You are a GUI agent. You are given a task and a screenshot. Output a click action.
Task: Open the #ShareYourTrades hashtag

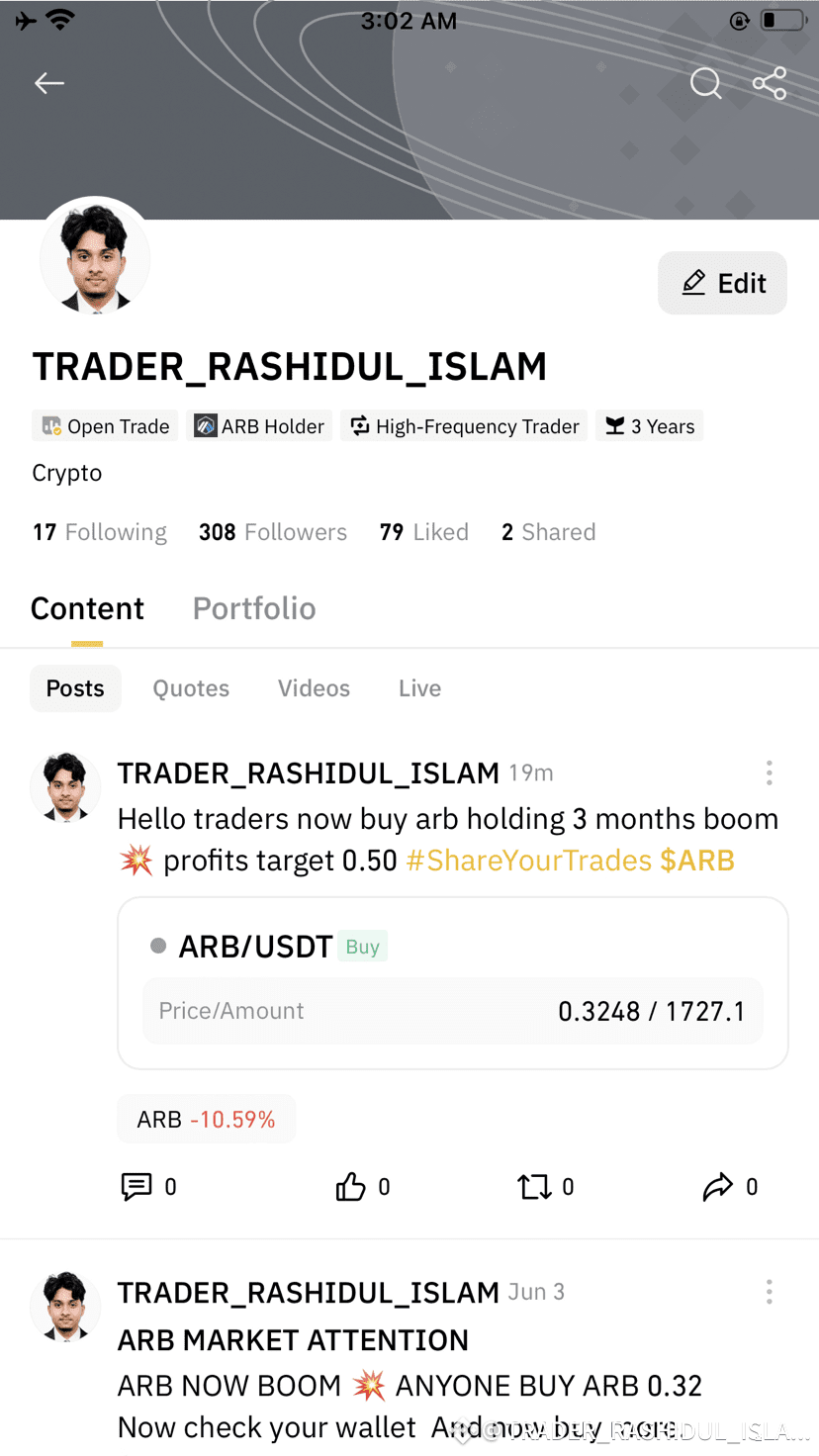529,861
